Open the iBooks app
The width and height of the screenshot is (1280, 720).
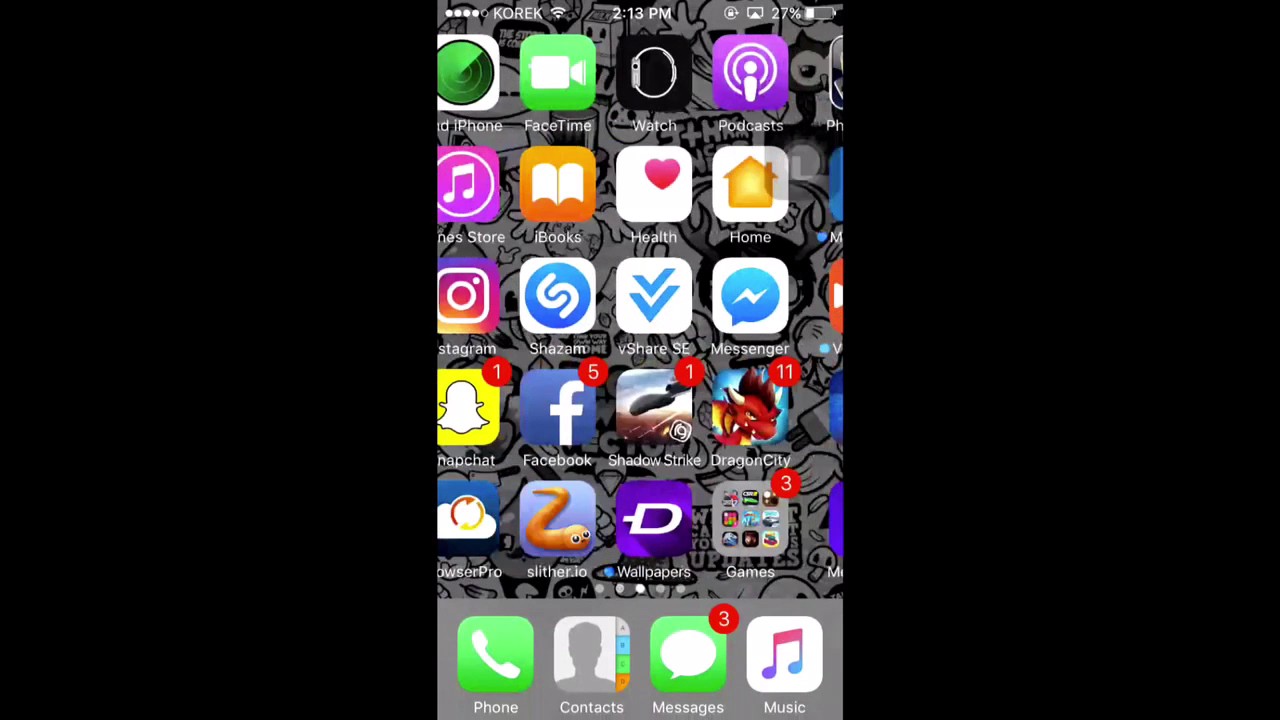point(557,186)
